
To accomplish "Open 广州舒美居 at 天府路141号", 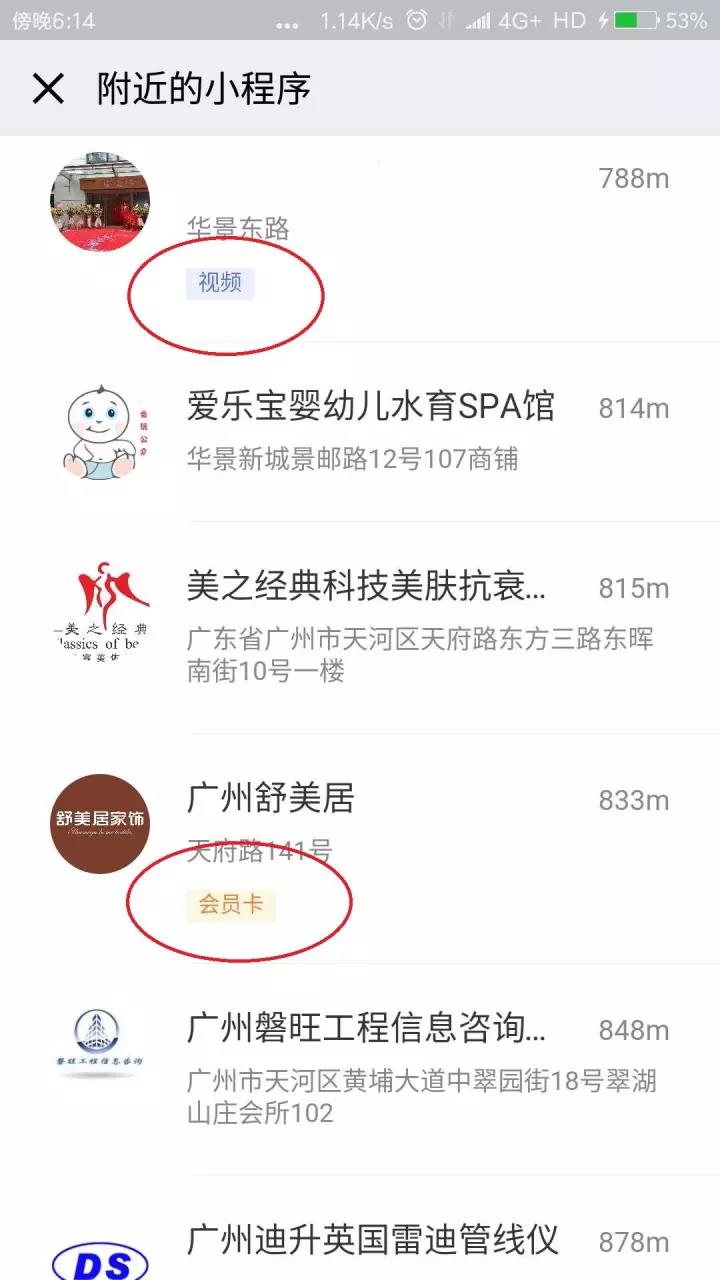I will (x=271, y=798).
